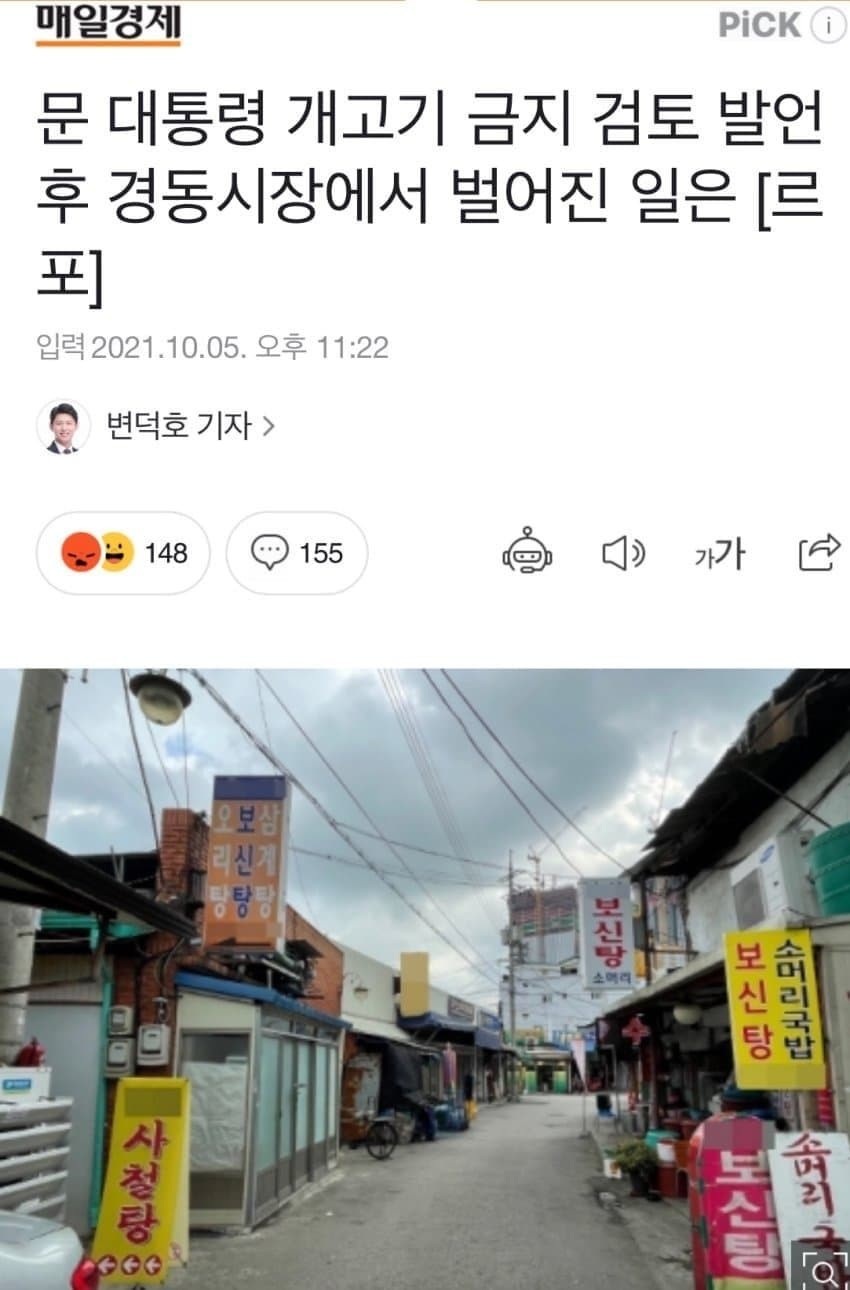Open reporter 변덕호 기자 profile
Viewport: 850px width, 1290px height.
click(178, 426)
